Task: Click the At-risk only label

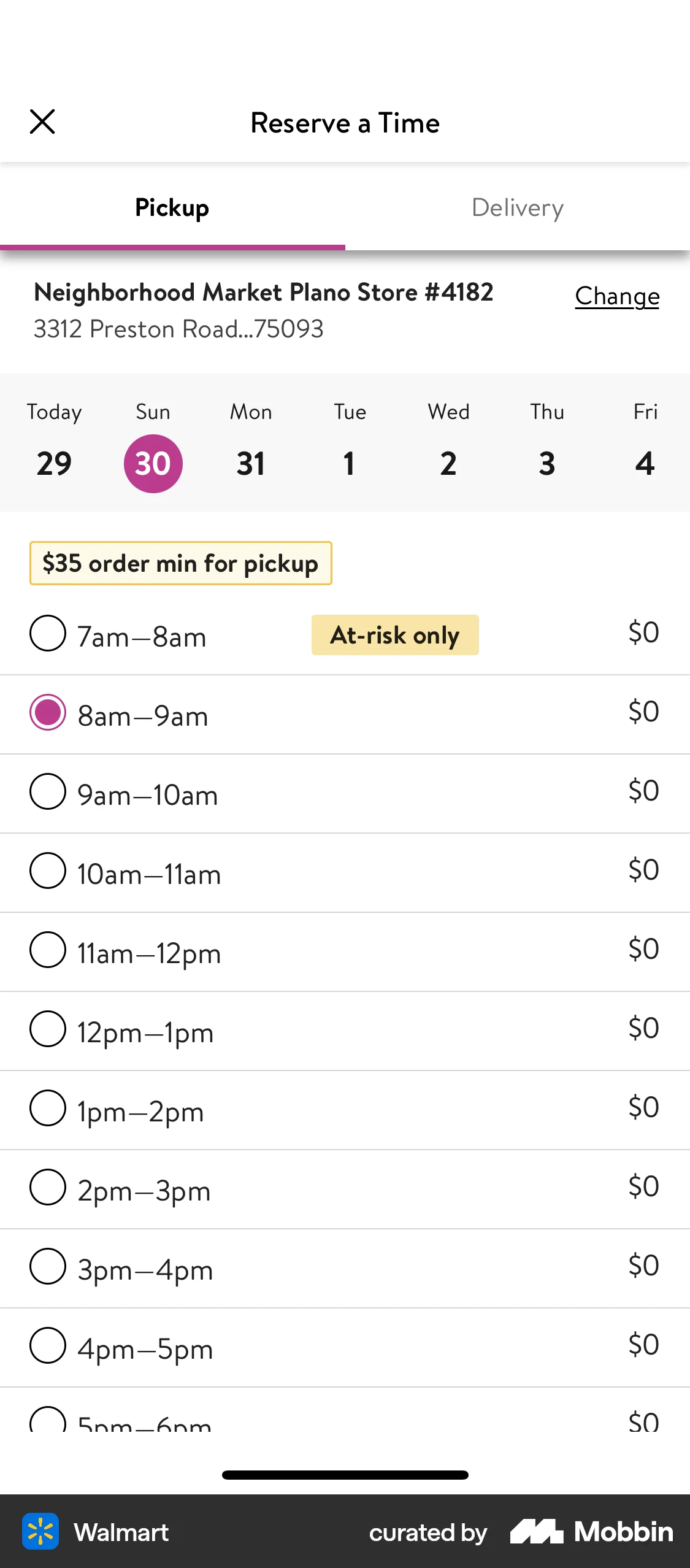Action: click(394, 635)
